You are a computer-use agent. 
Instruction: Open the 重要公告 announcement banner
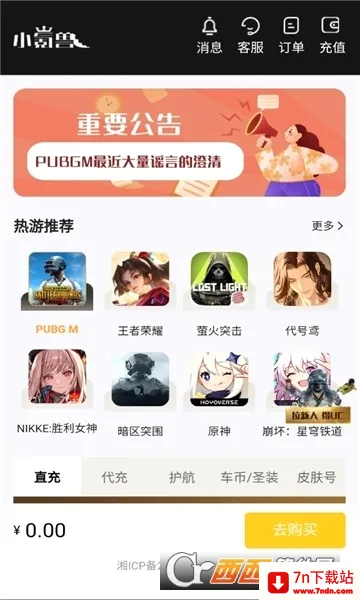click(179, 142)
